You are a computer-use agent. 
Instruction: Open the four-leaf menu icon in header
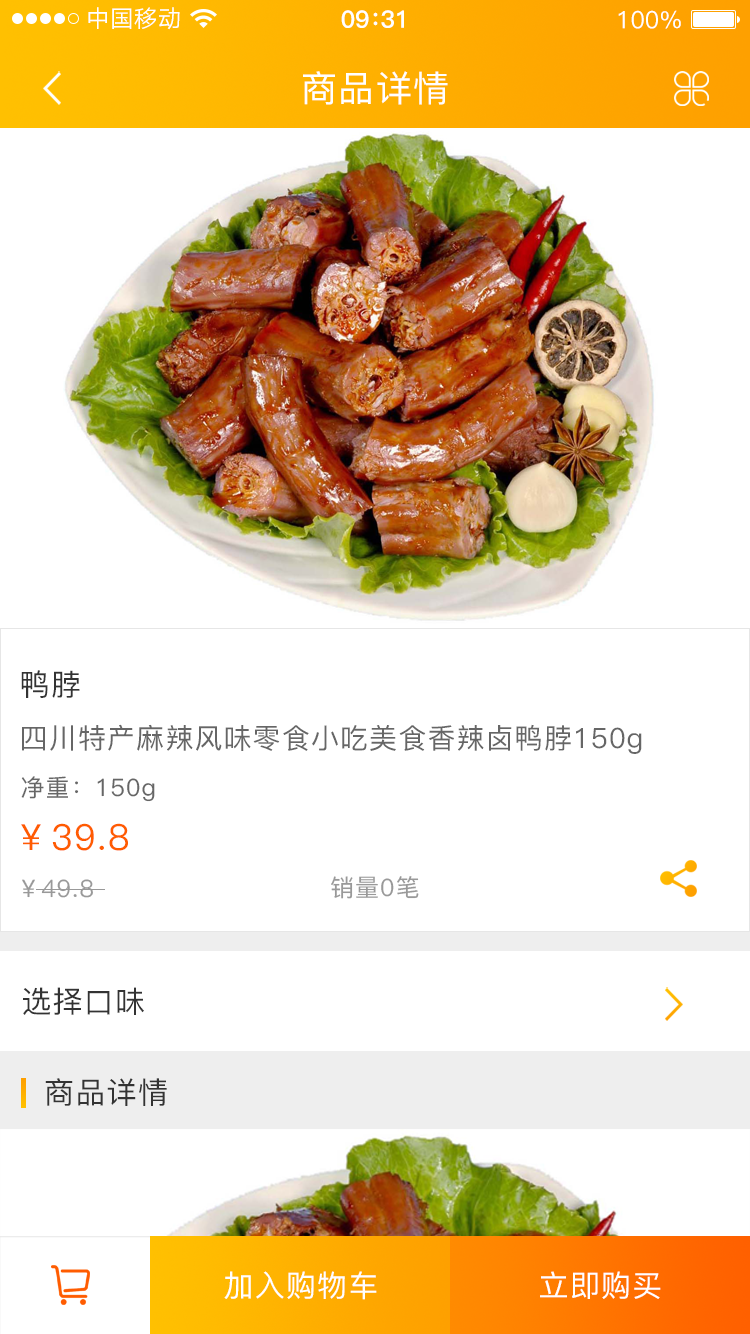click(x=691, y=89)
